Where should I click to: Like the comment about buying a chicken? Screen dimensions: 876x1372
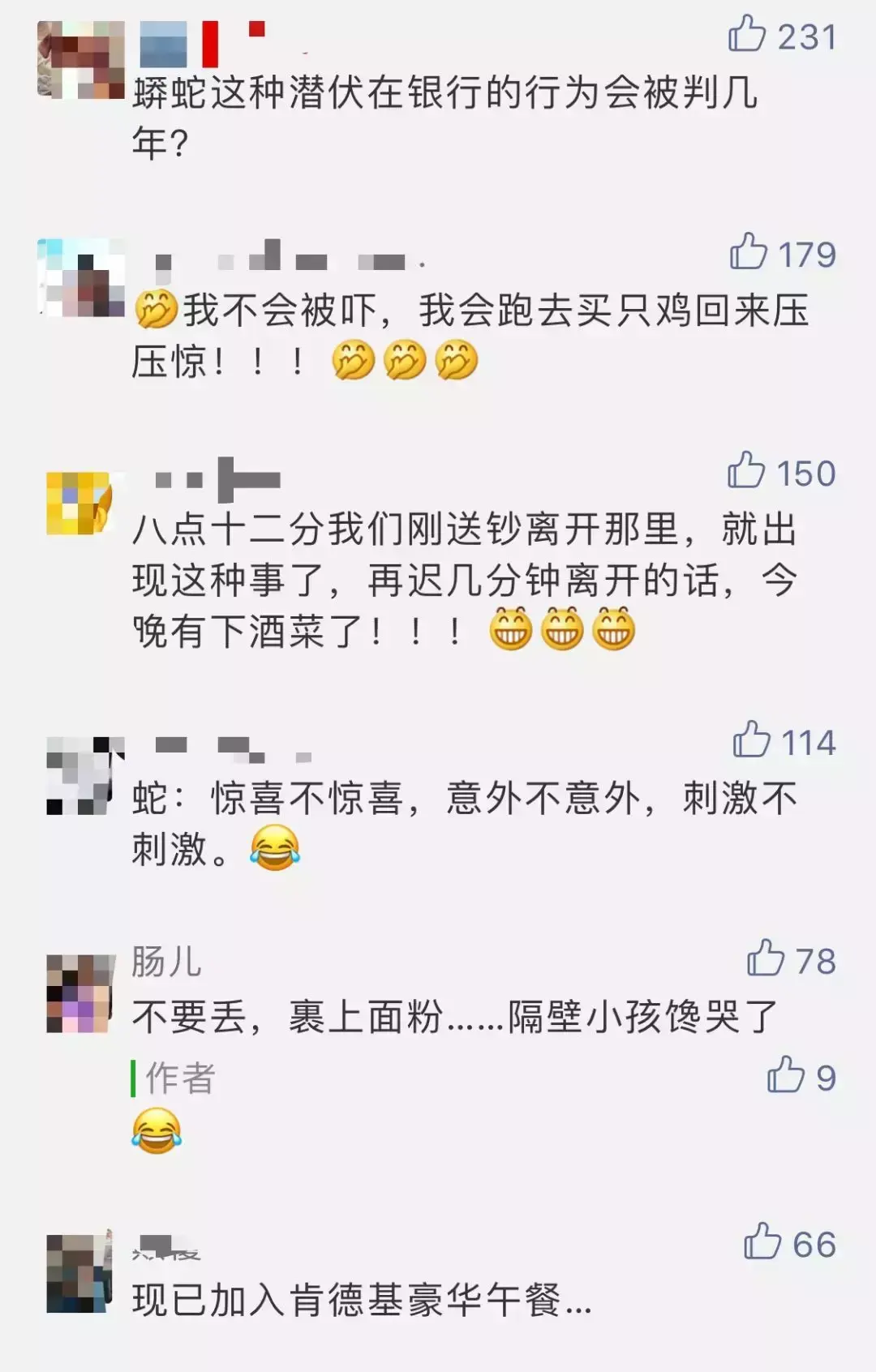(748, 252)
